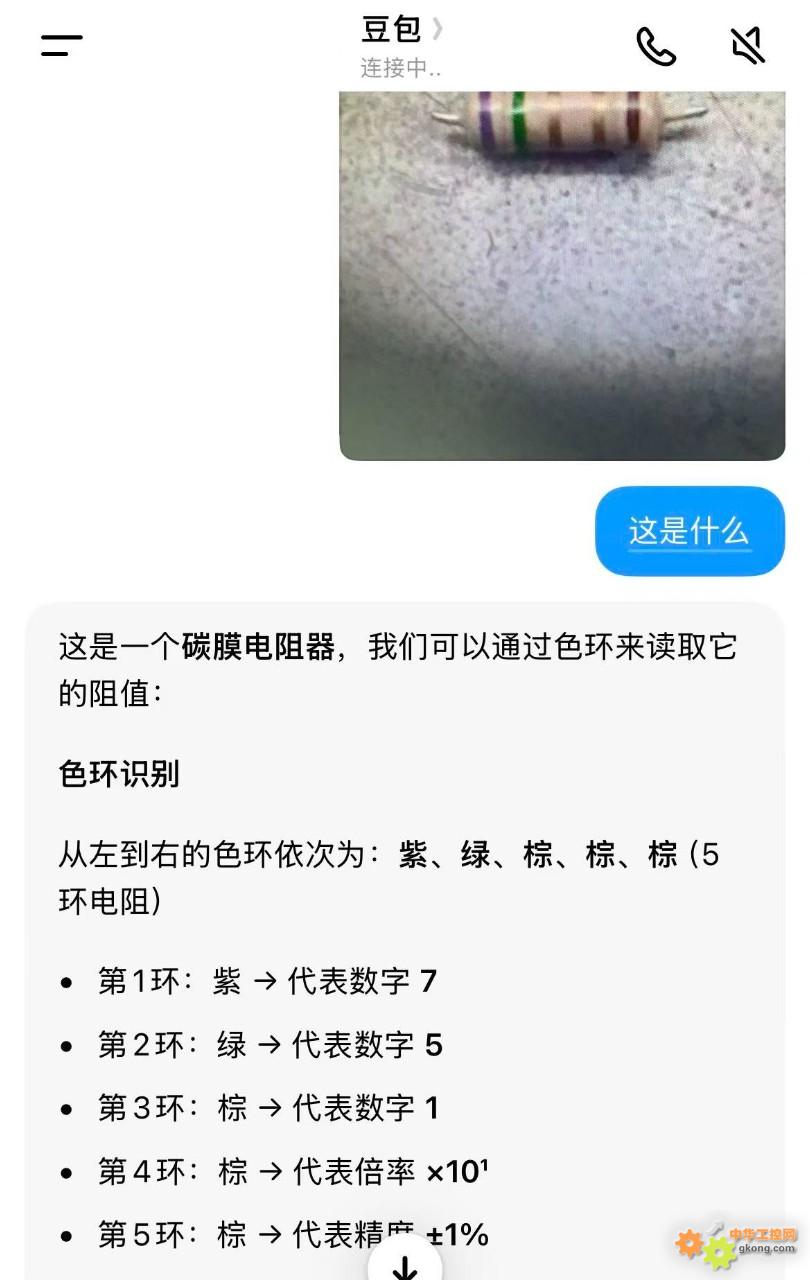Open the hamburger menu drawer
The width and height of the screenshot is (810, 1280).
pyautogui.click(x=61, y=45)
